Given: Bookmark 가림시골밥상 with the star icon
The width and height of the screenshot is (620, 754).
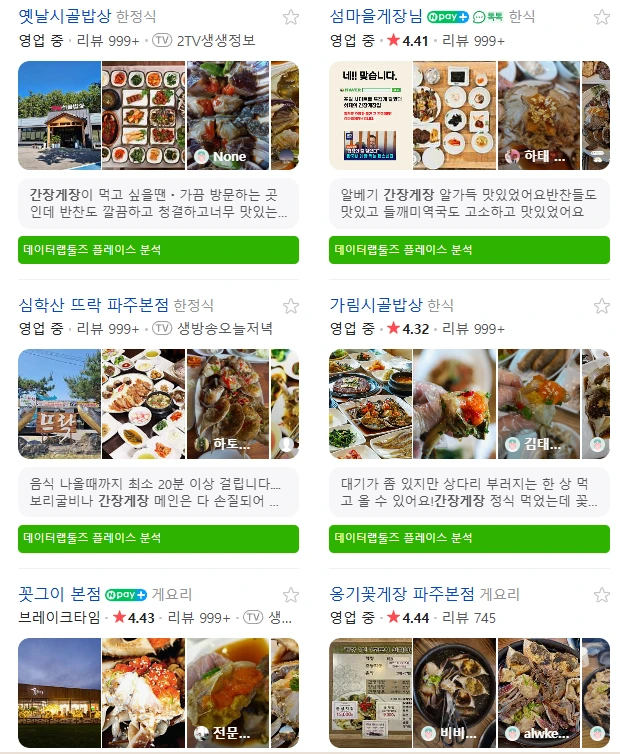Looking at the screenshot, I should tap(601, 306).
